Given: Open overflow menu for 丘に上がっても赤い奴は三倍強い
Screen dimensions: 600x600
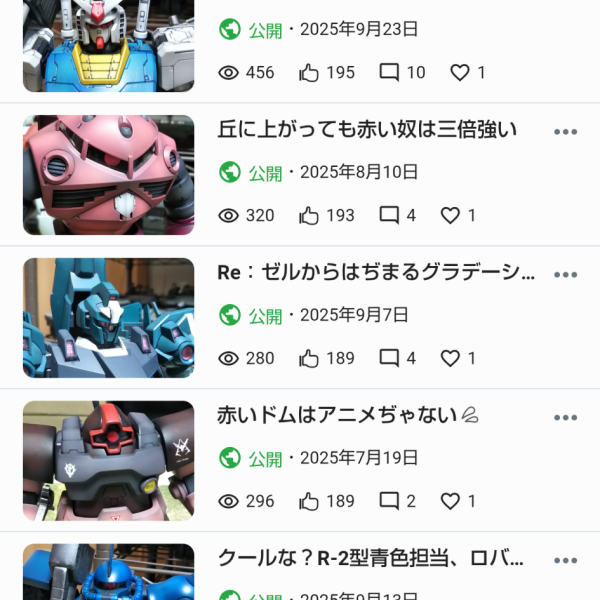Looking at the screenshot, I should click(565, 132).
